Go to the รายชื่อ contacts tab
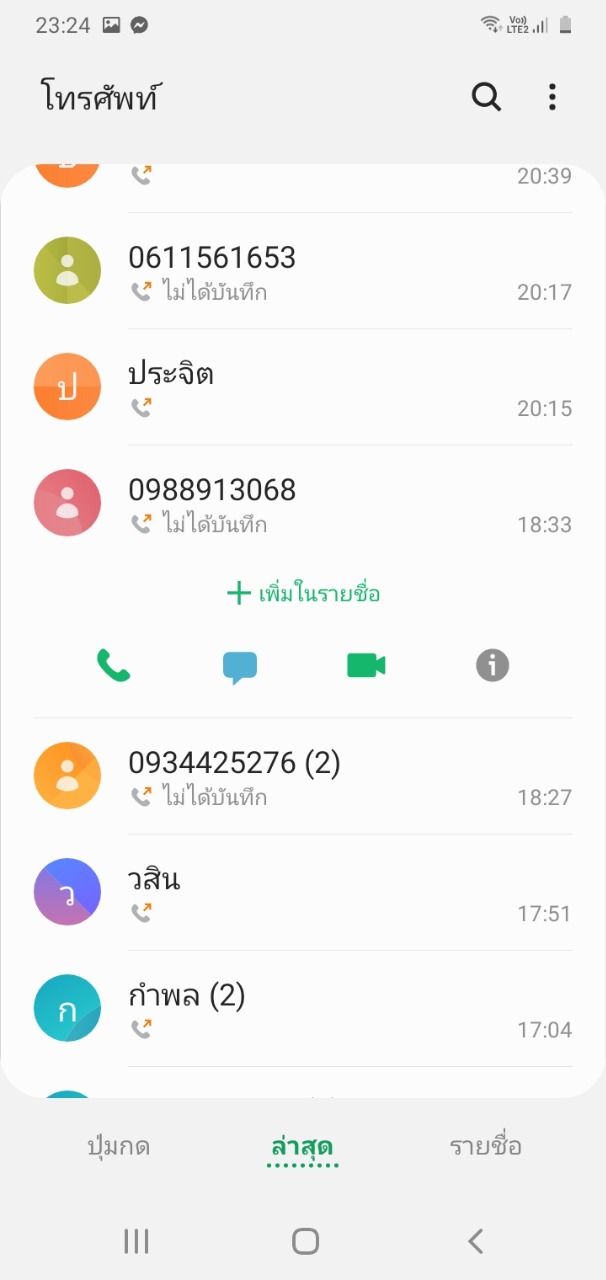606x1280 pixels. 485,1146
